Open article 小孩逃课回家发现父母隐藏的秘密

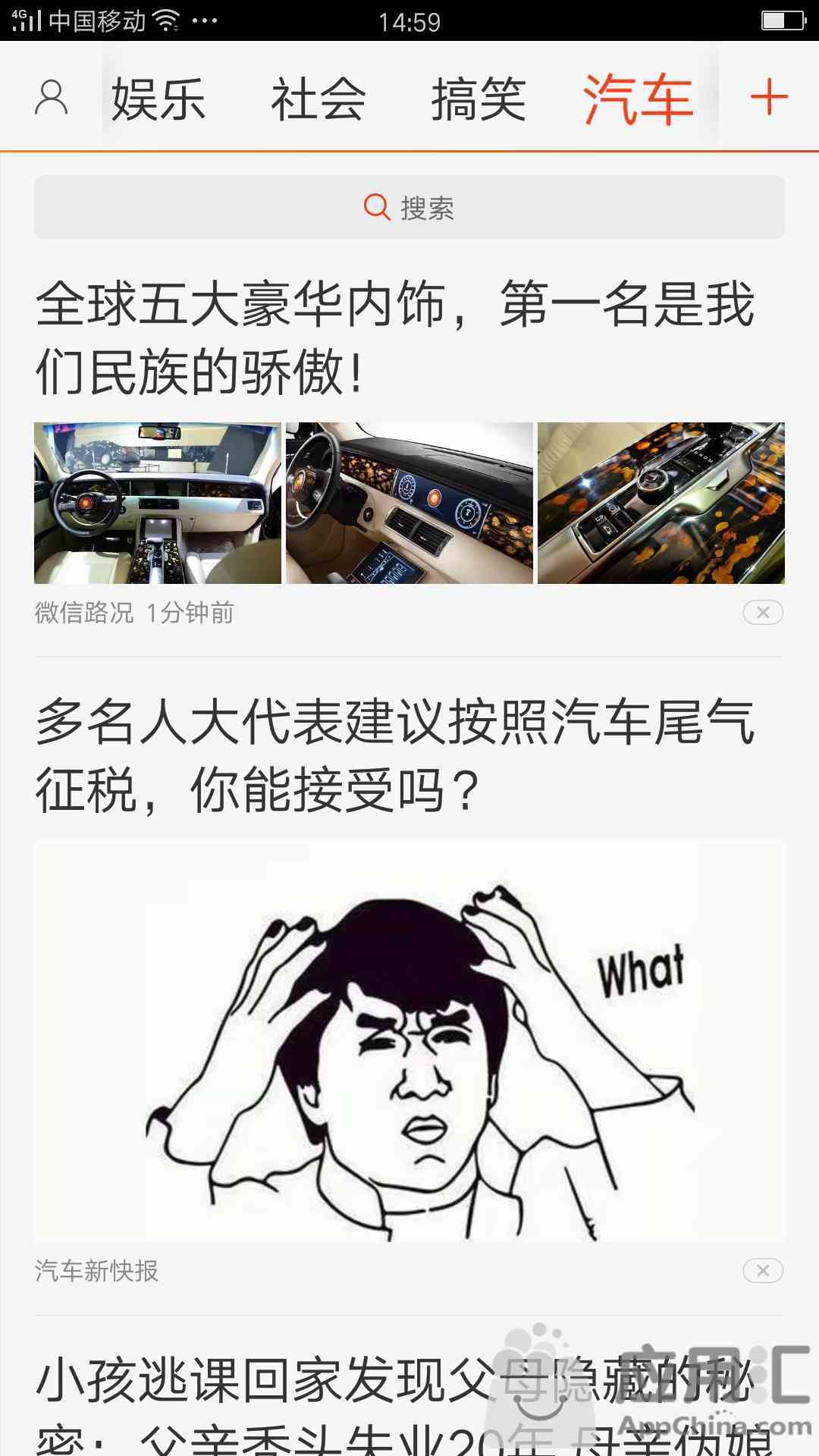pos(394,1404)
